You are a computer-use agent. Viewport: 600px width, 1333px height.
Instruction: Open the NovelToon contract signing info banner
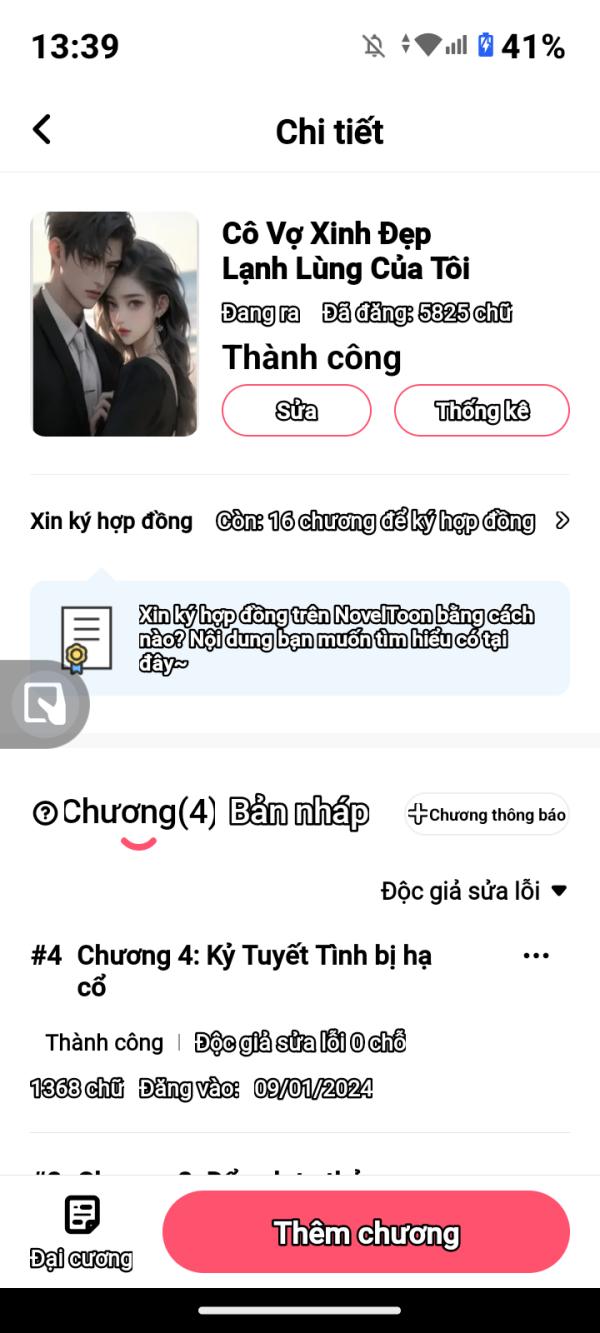coord(300,638)
